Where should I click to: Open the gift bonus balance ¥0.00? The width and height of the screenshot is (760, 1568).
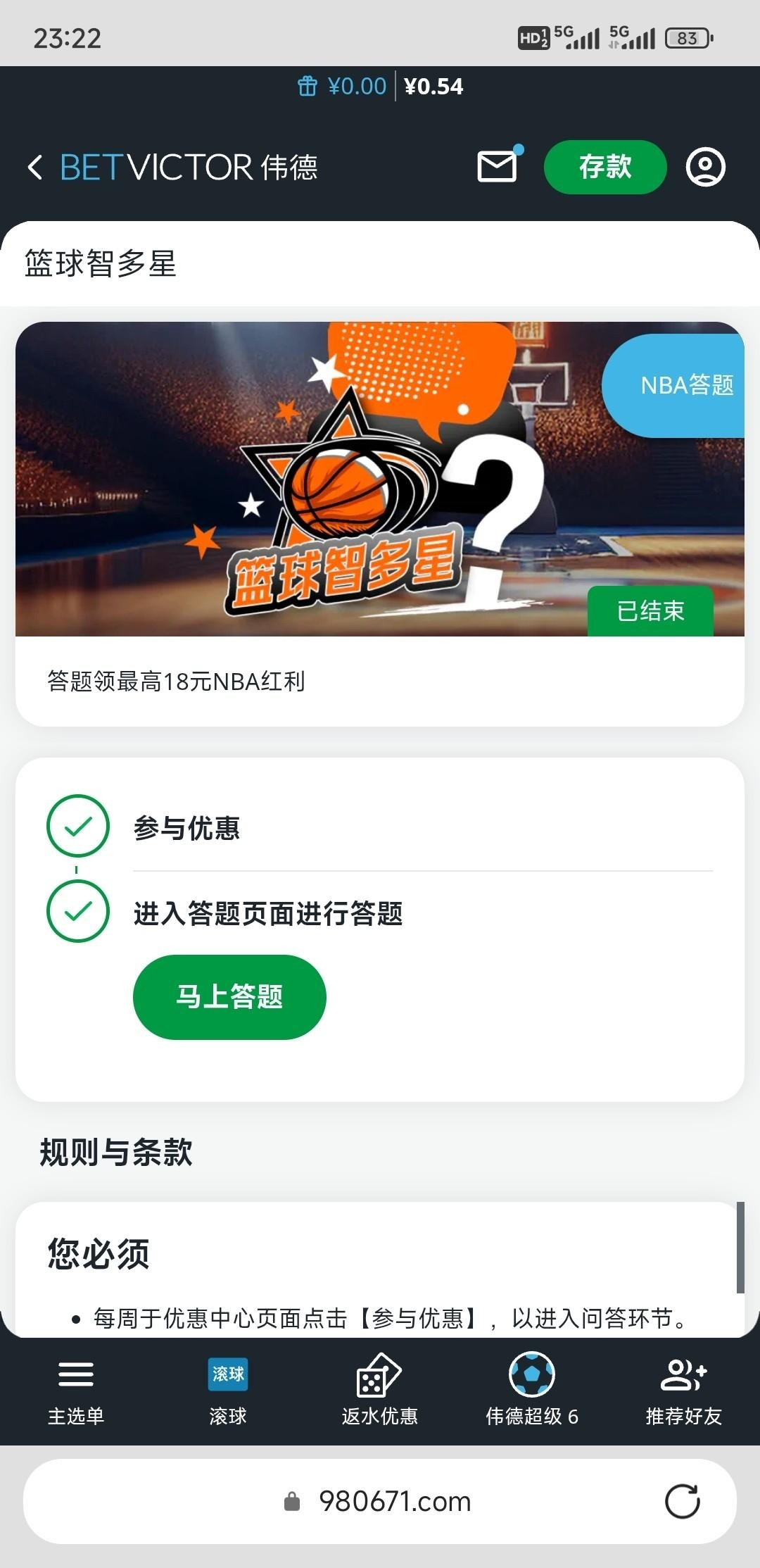click(342, 87)
